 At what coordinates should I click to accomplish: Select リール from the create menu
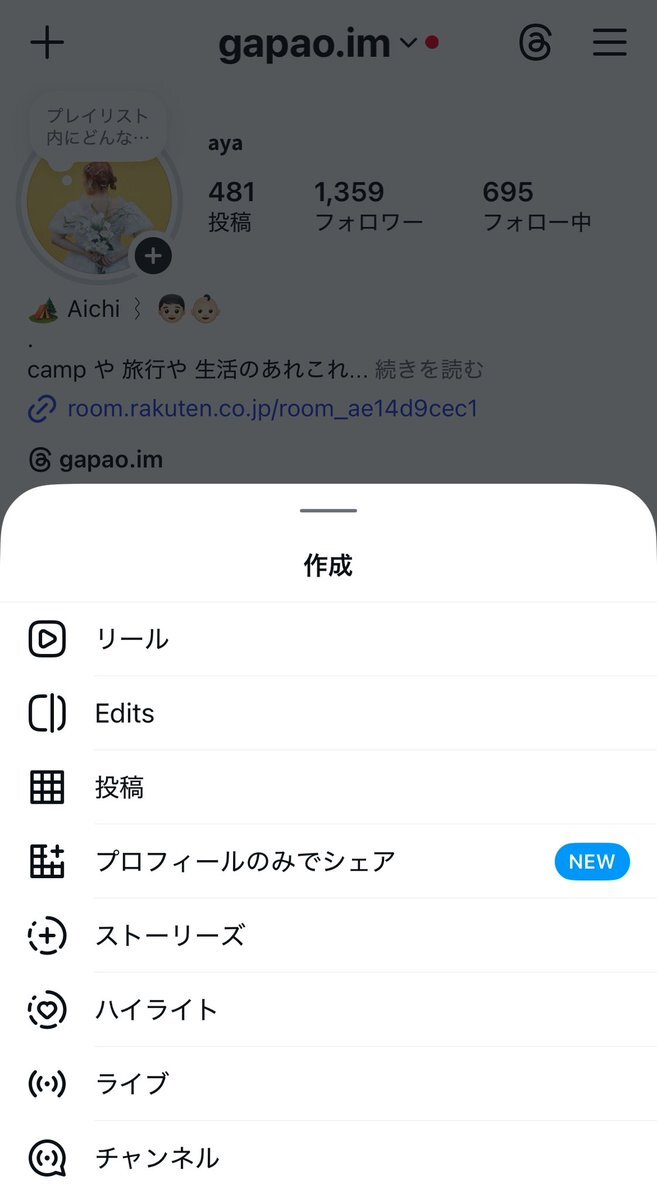132,639
